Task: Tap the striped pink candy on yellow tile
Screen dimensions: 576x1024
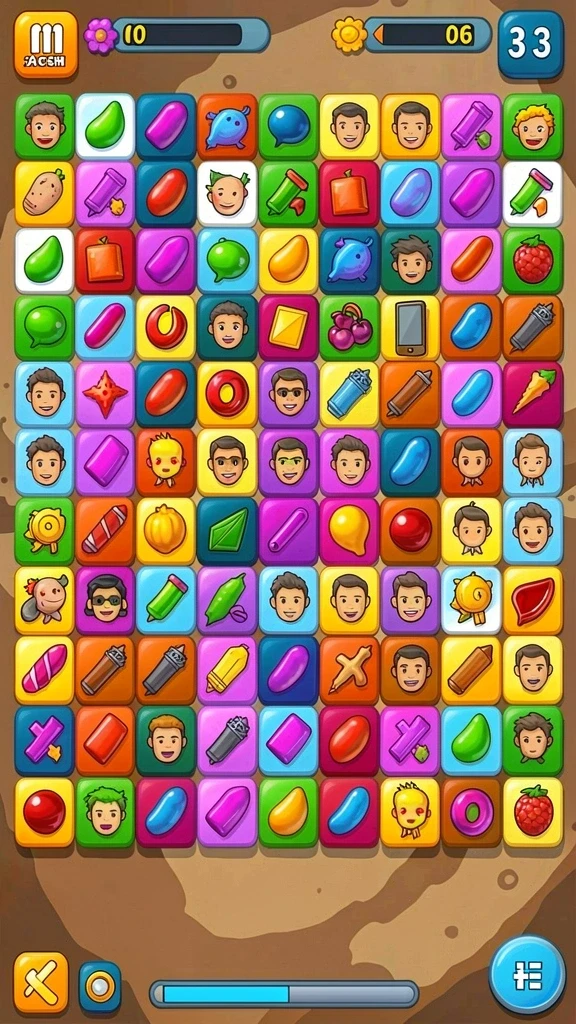Action: pos(44,669)
